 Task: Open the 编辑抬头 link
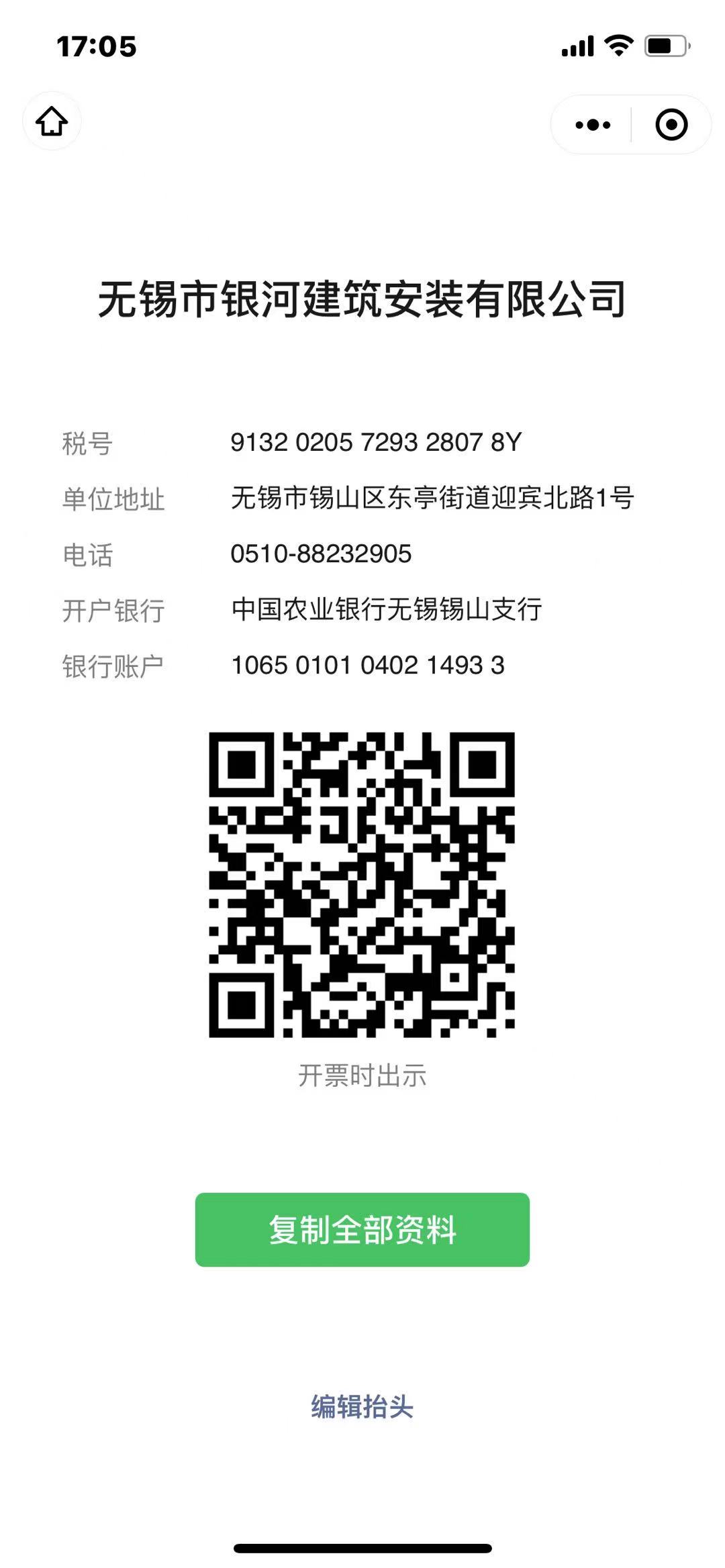pos(362,1407)
